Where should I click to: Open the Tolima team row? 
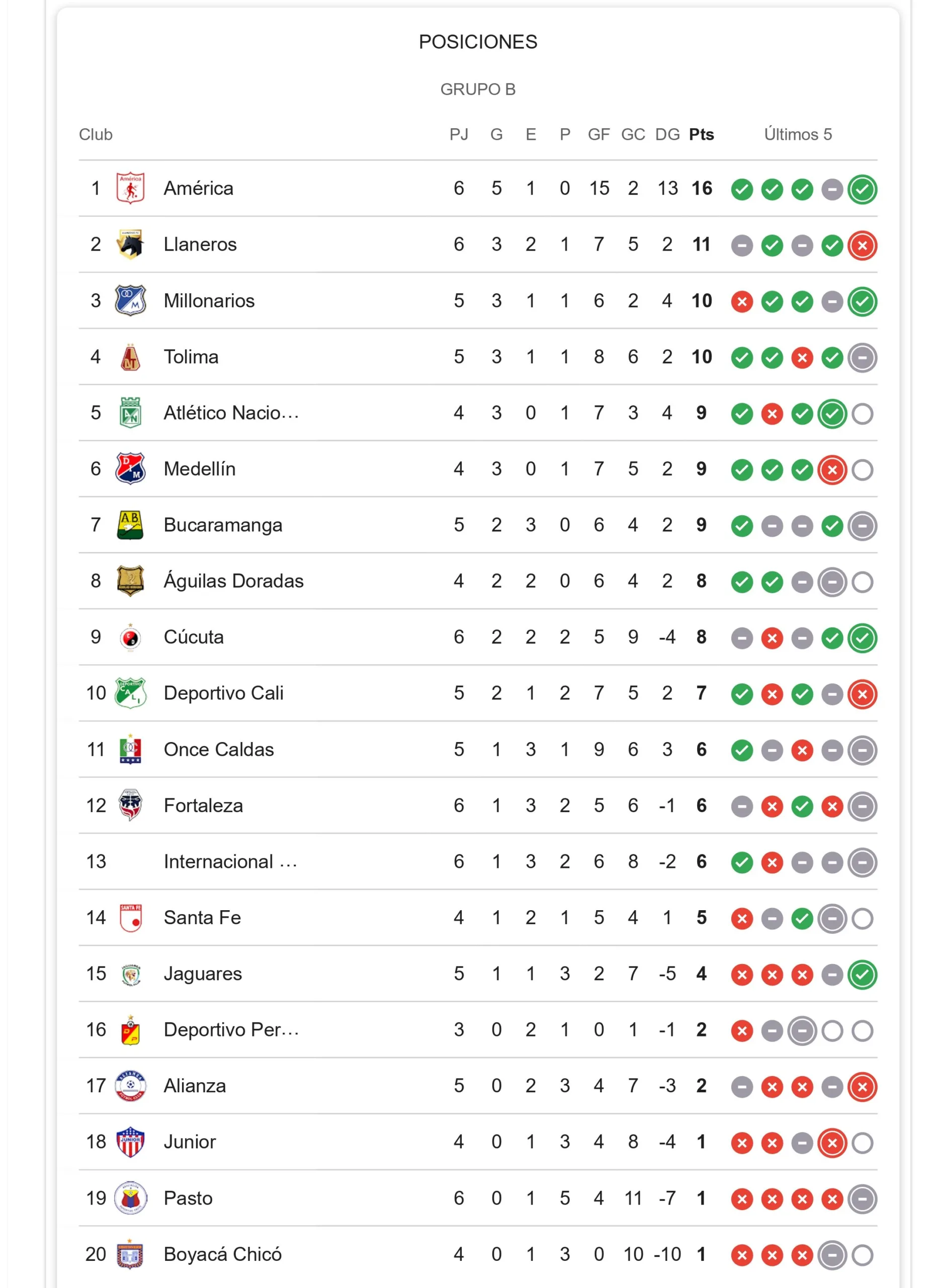[477, 357]
